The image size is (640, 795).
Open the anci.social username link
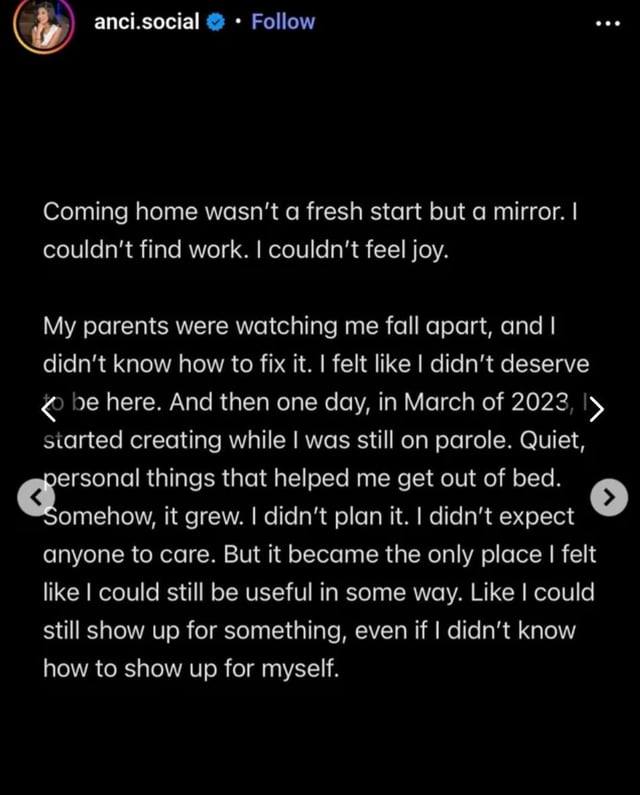coord(146,21)
